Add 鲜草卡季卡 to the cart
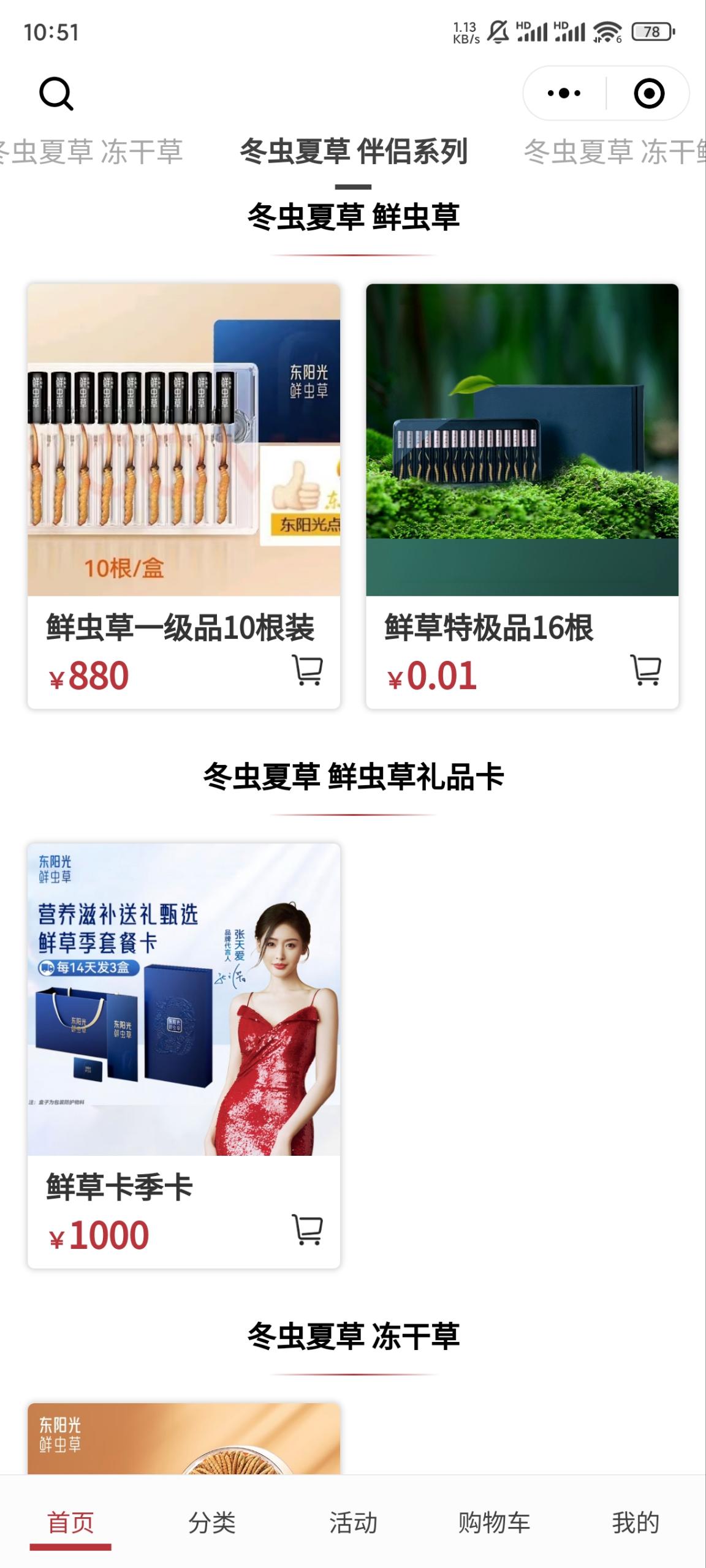706x1568 pixels. click(307, 1229)
